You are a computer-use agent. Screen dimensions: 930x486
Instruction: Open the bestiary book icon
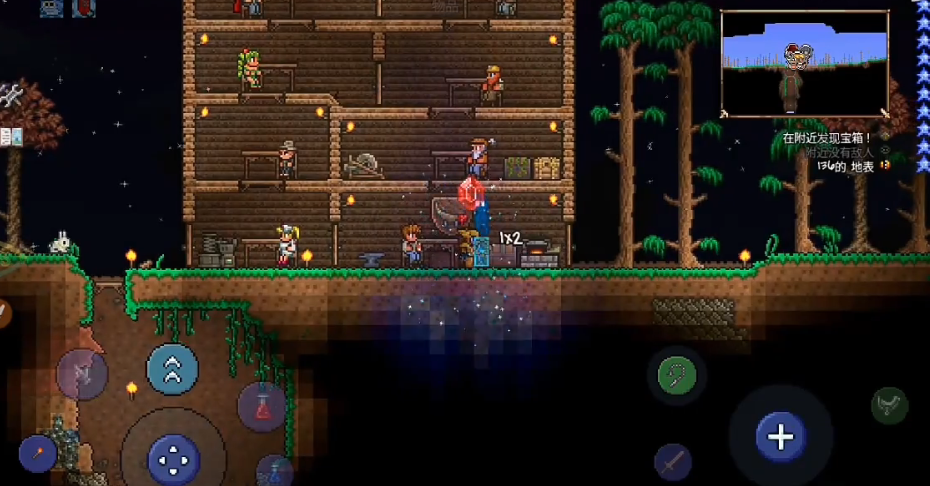pos(11,136)
